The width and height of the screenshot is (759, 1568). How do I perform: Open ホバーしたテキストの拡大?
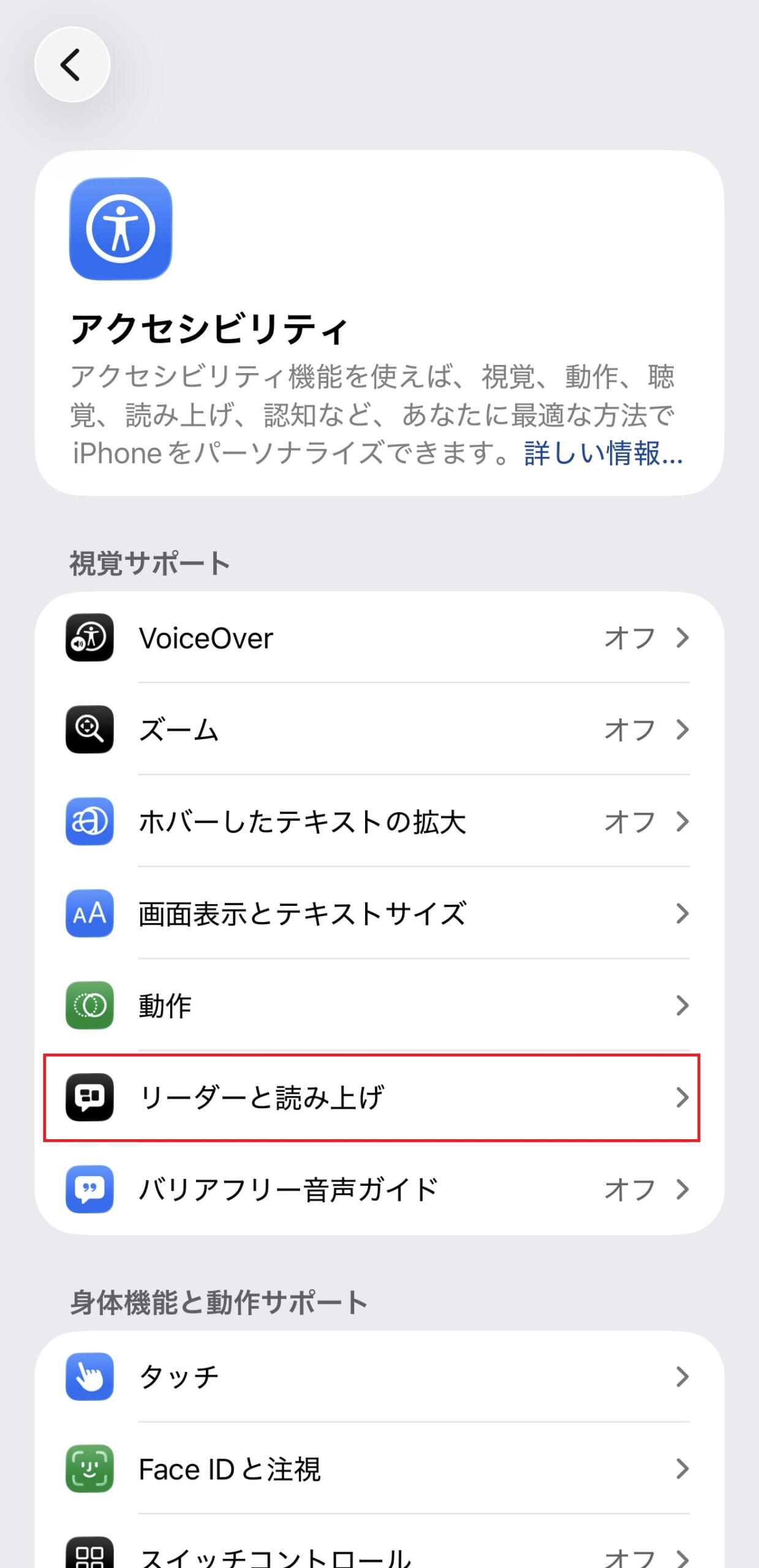379,821
